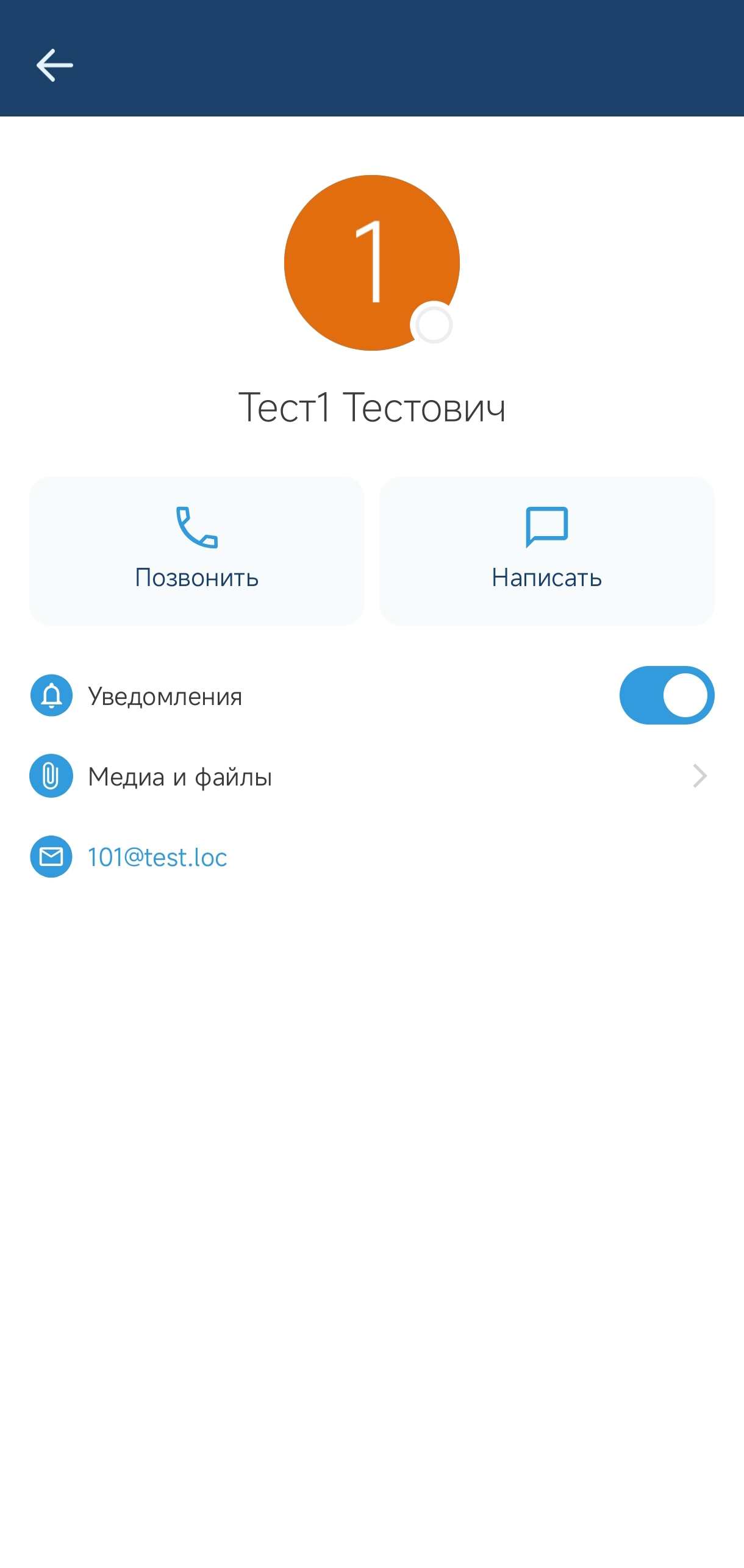
Task: Turn off the Уведомления switch
Action: (667, 695)
